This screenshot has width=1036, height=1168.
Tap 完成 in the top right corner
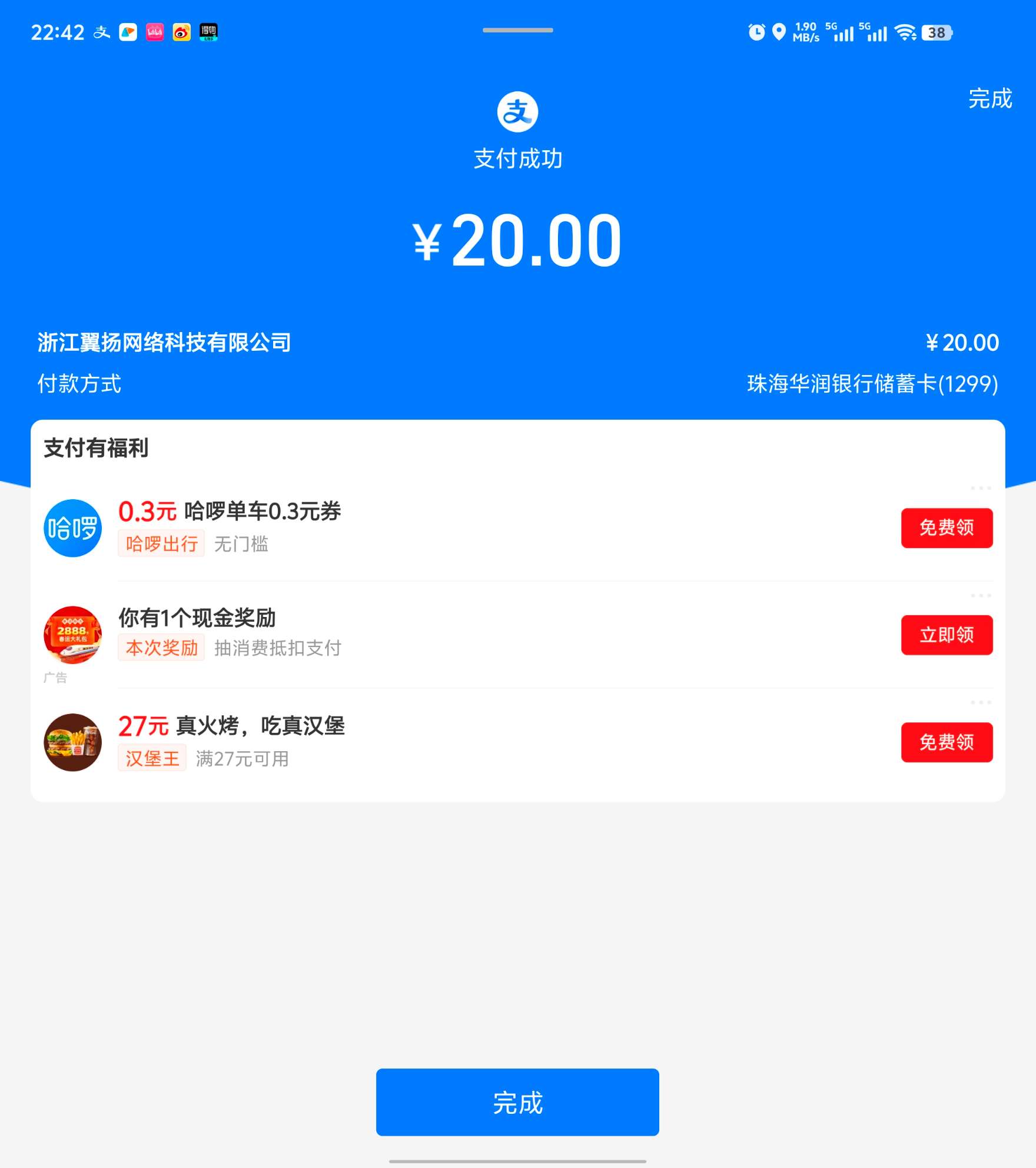(989, 98)
